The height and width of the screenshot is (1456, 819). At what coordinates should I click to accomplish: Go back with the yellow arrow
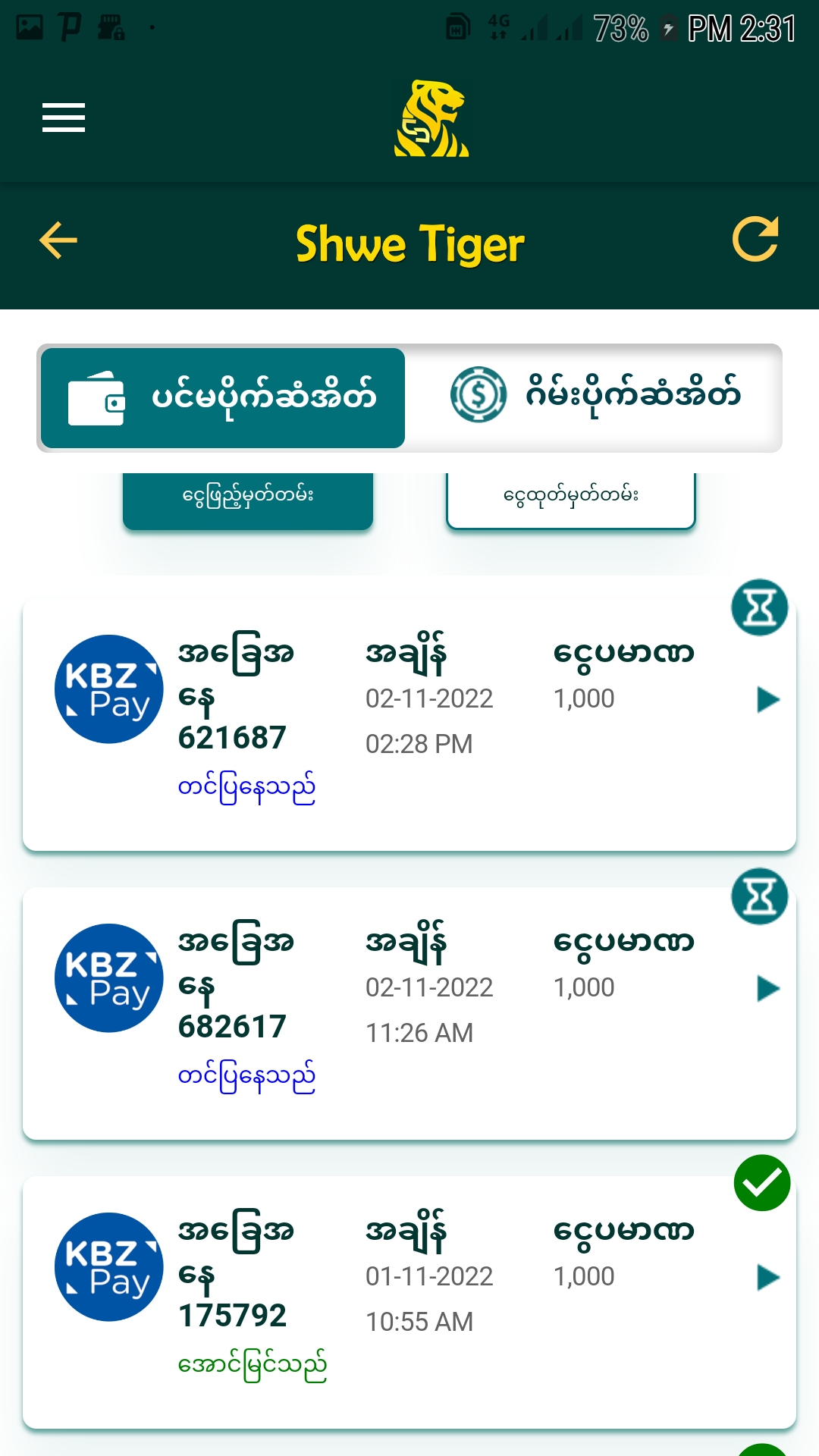(x=58, y=241)
